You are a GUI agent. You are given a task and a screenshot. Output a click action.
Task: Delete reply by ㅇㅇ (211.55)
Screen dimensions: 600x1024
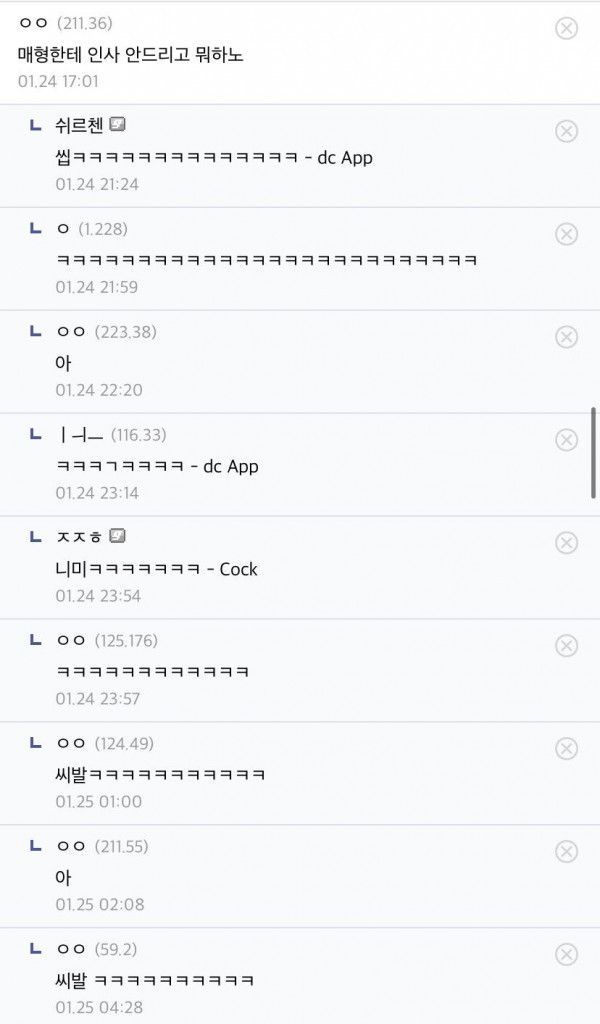click(x=566, y=851)
